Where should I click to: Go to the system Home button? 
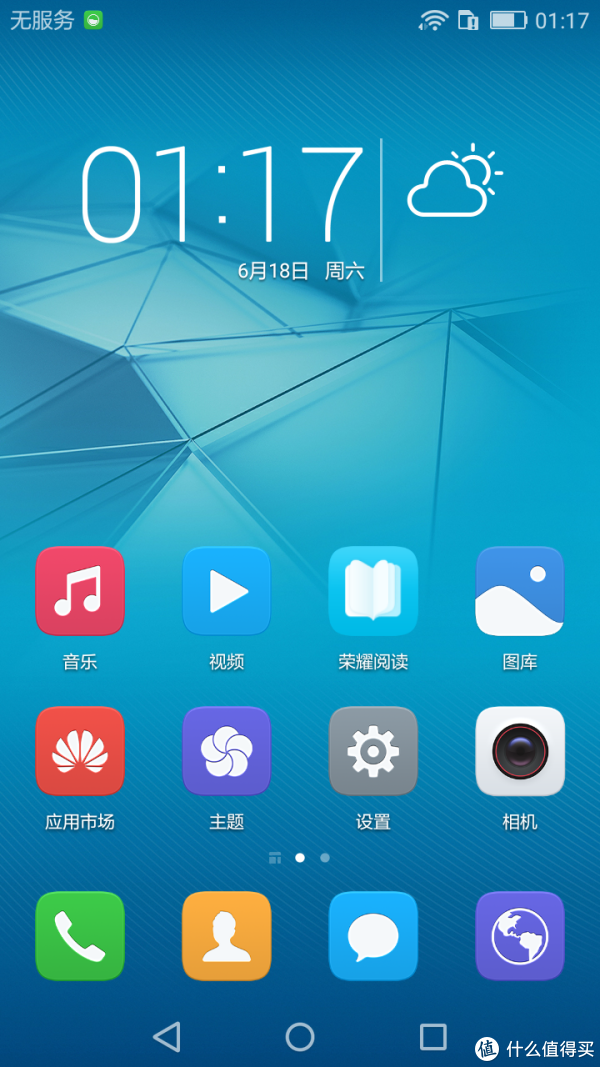300,1037
